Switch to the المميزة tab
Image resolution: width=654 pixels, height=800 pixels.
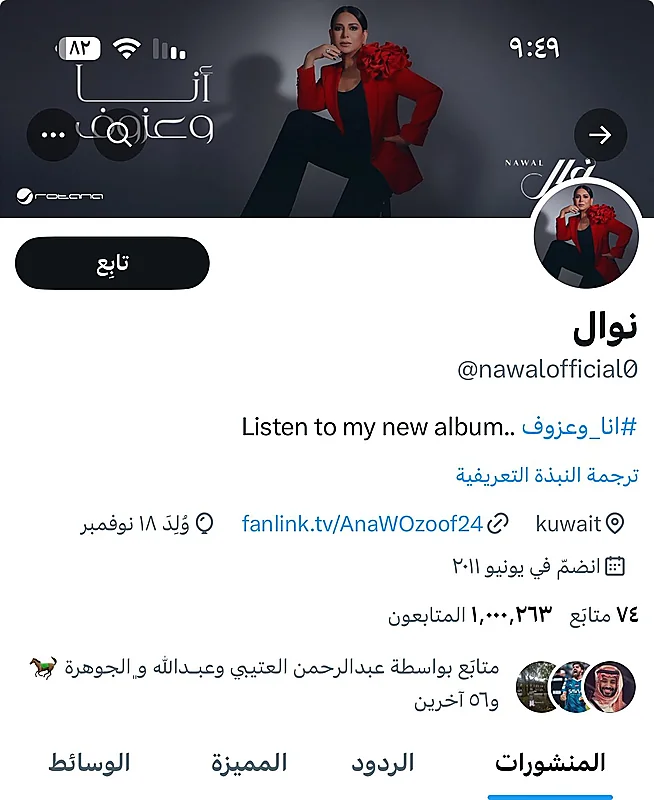[249, 763]
